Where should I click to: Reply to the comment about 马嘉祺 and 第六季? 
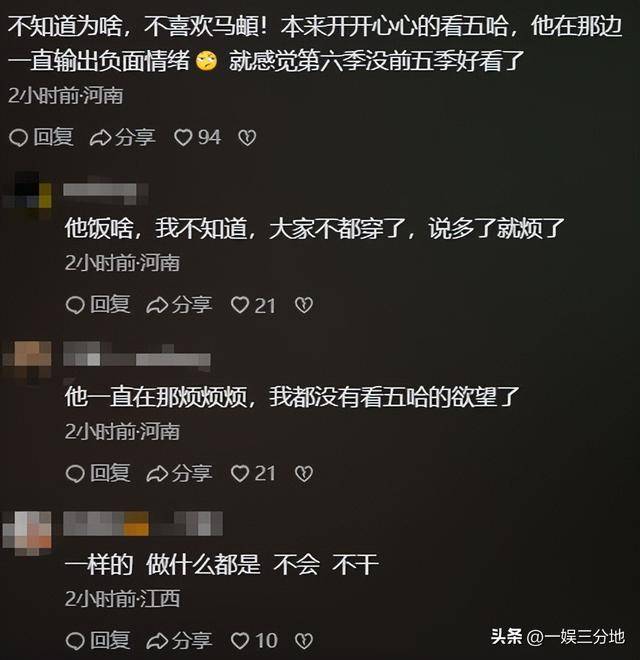point(42,137)
